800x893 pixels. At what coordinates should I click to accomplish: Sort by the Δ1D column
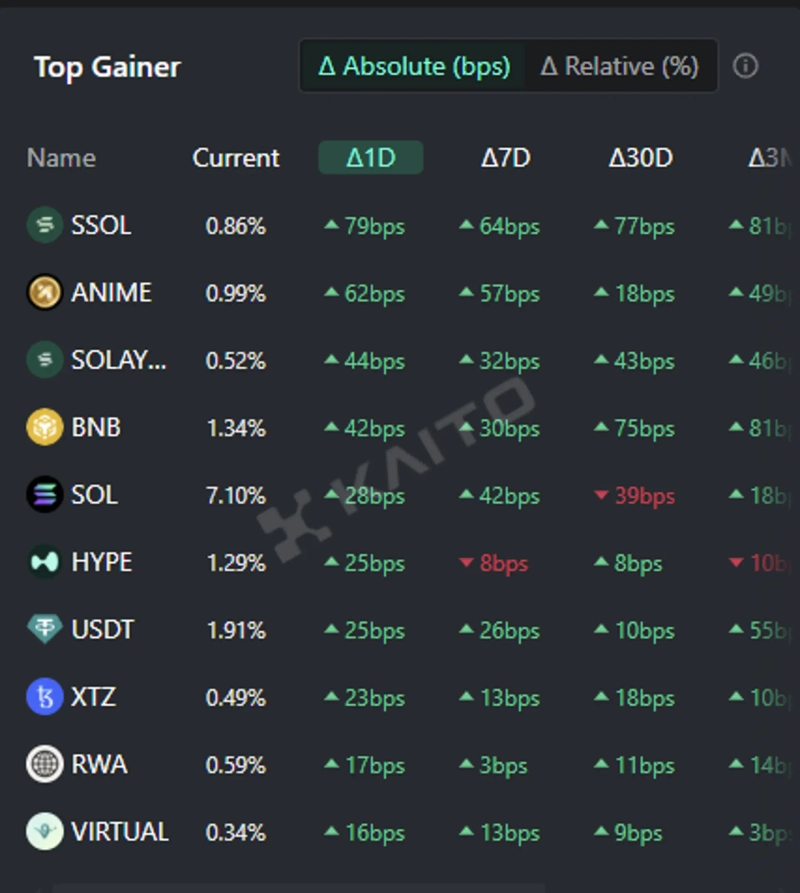coord(370,158)
